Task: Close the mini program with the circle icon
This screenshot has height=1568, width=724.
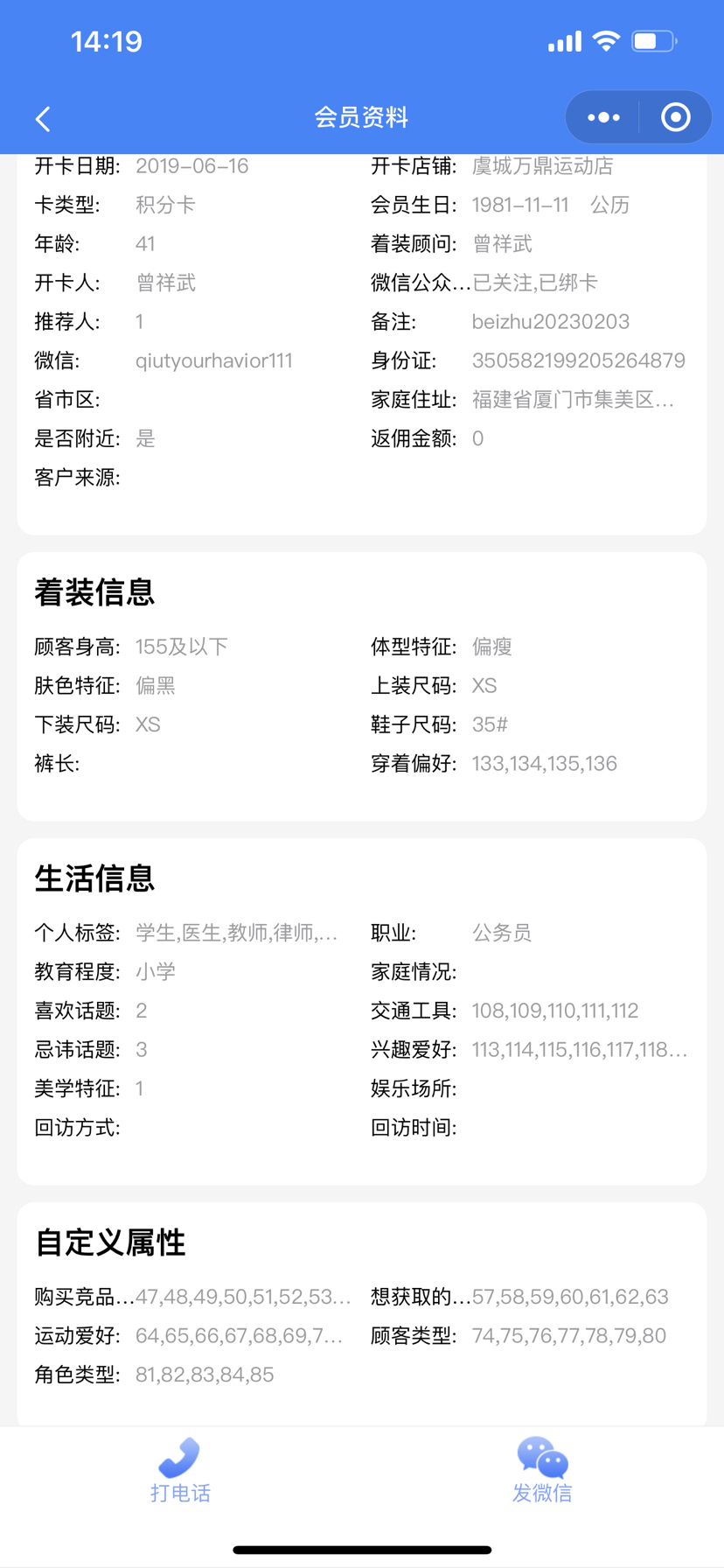Action: (x=675, y=117)
